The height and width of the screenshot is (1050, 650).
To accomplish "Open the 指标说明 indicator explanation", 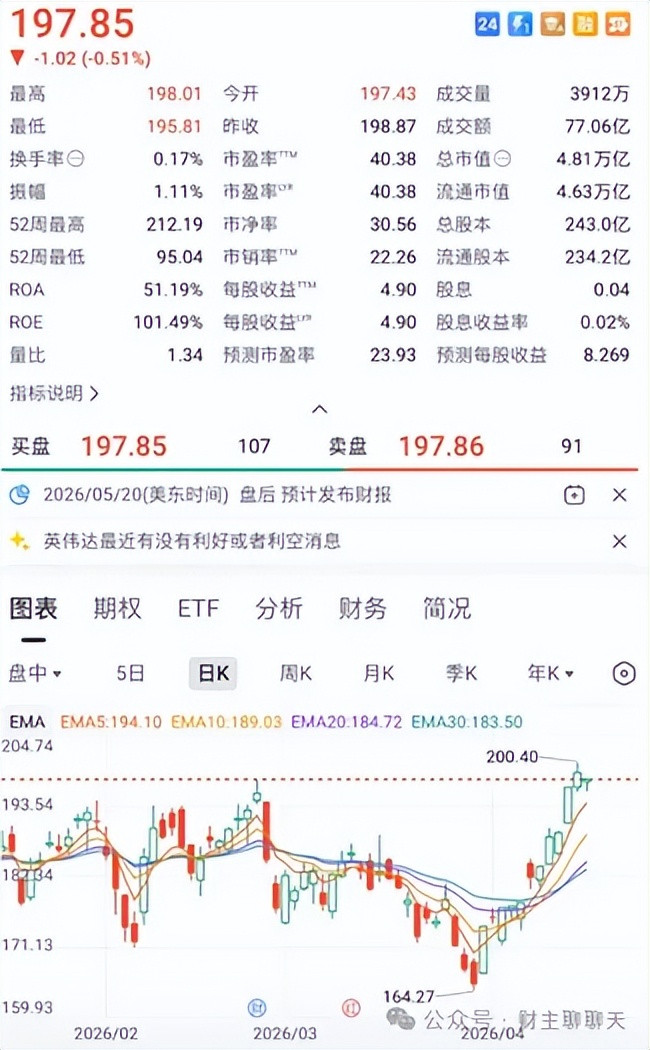I will (x=54, y=393).
